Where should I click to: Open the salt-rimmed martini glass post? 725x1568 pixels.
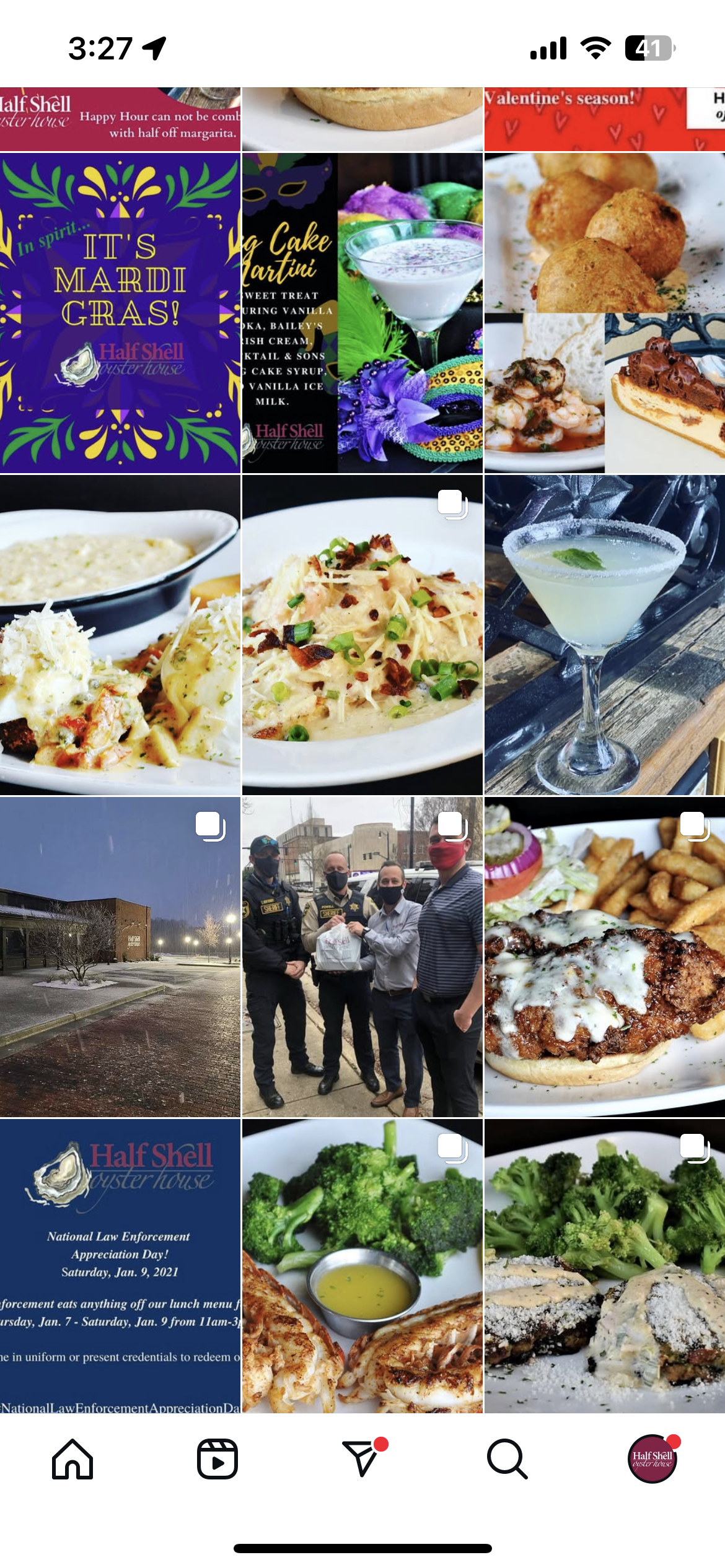click(x=605, y=635)
